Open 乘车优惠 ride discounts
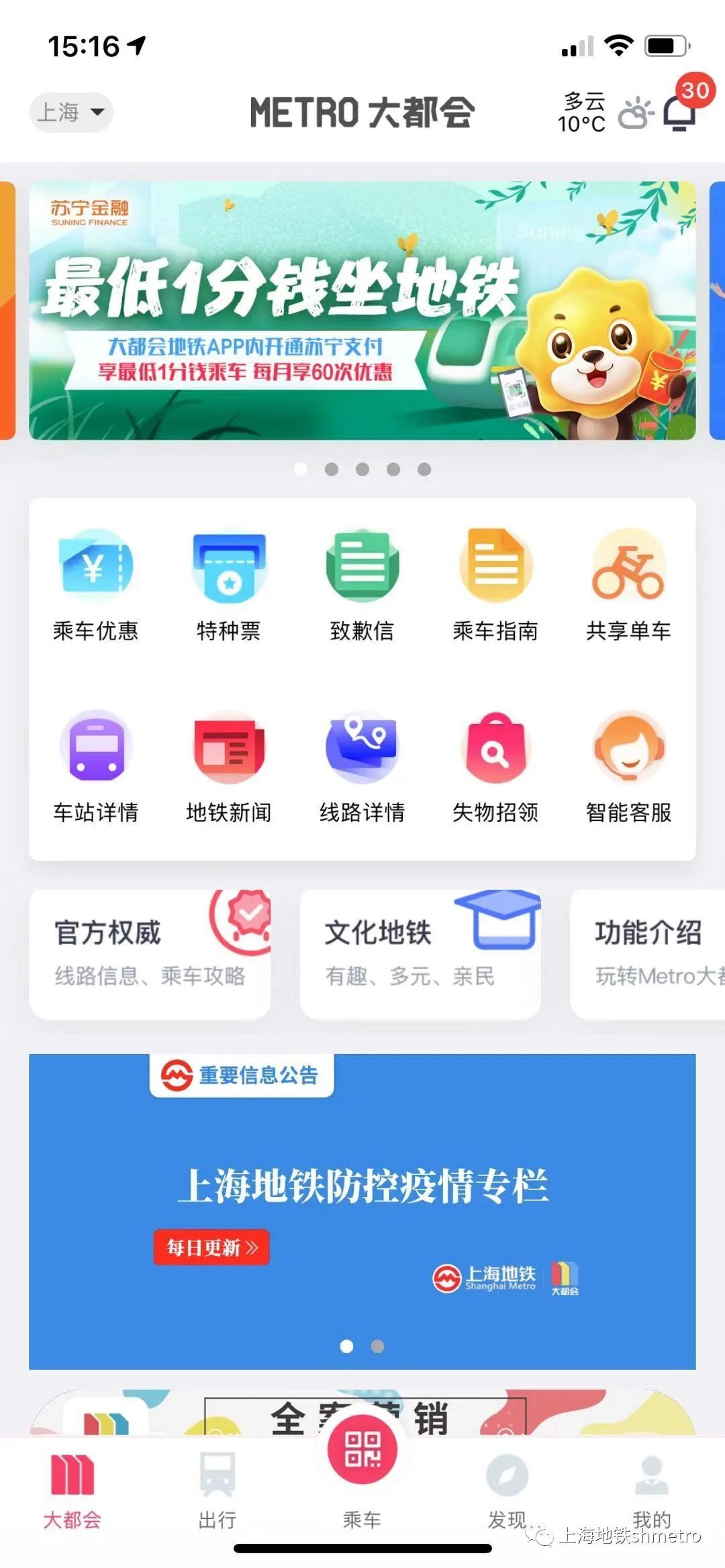Image resolution: width=725 pixels, height=1568 pixels. (95, 585)
